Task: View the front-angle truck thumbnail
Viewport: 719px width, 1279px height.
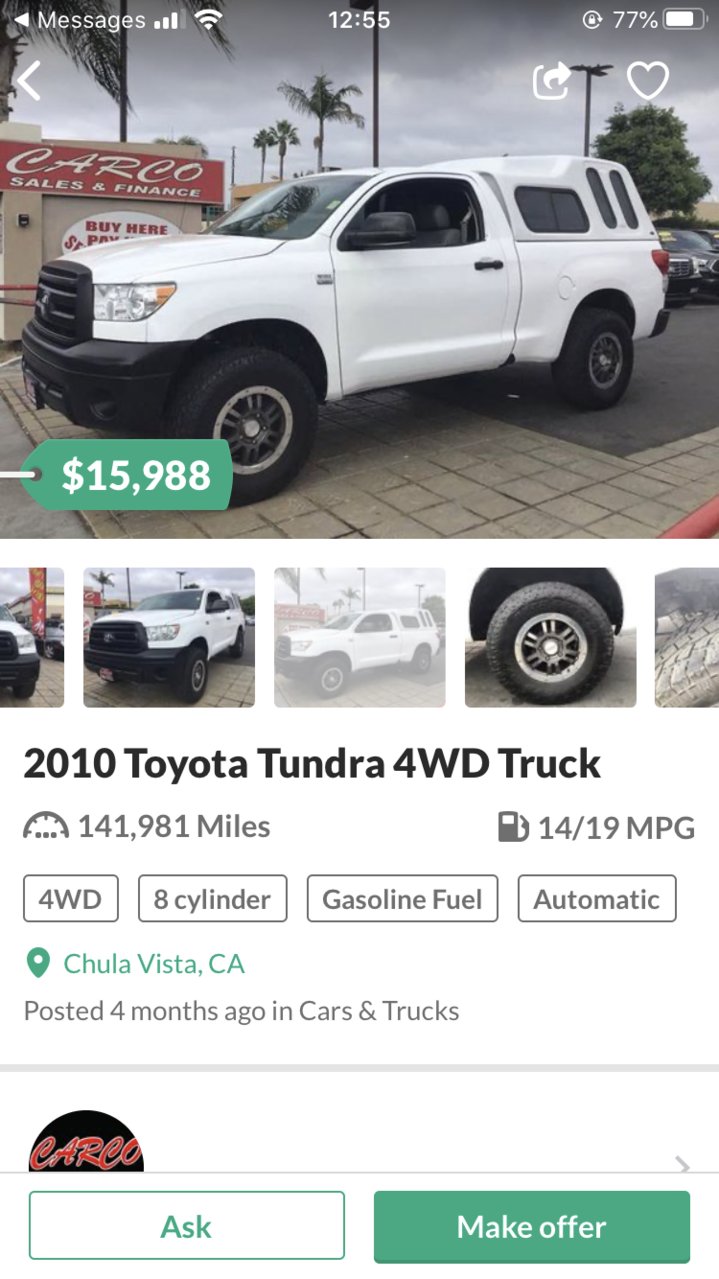Action: point(169,638)
